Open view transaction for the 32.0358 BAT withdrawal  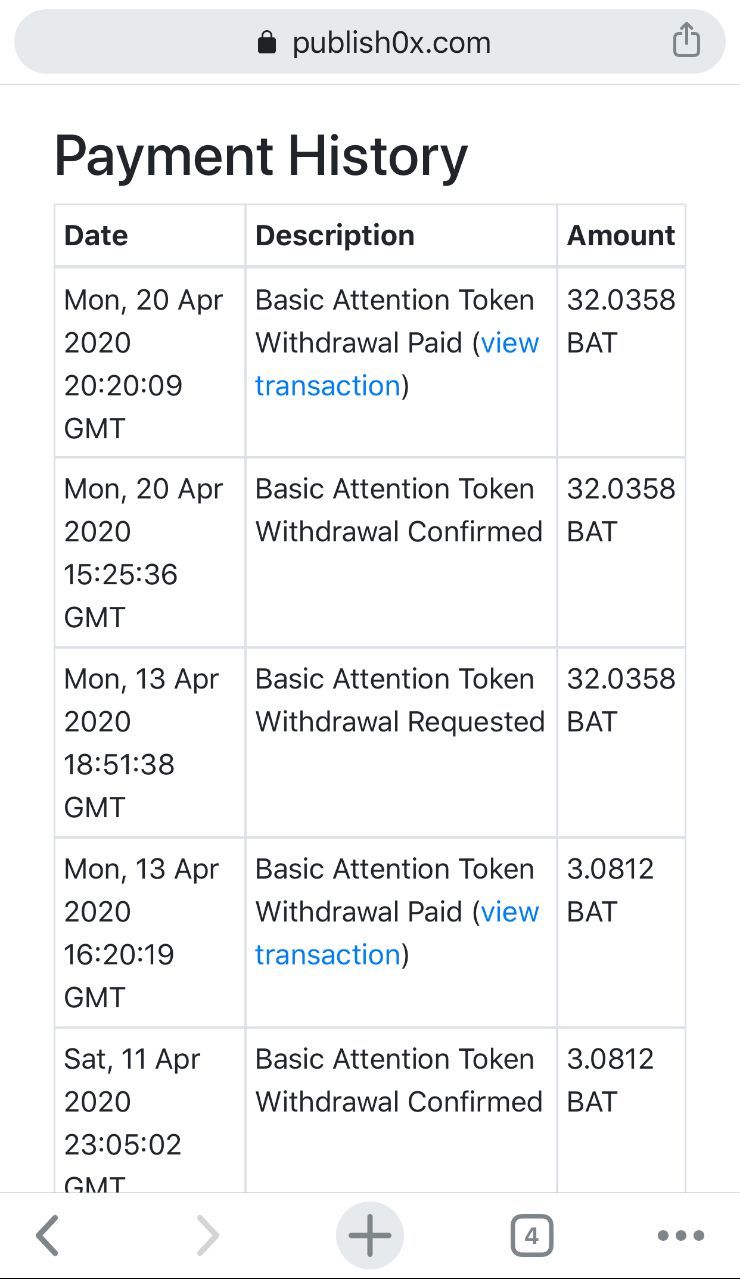click(397, 364)
